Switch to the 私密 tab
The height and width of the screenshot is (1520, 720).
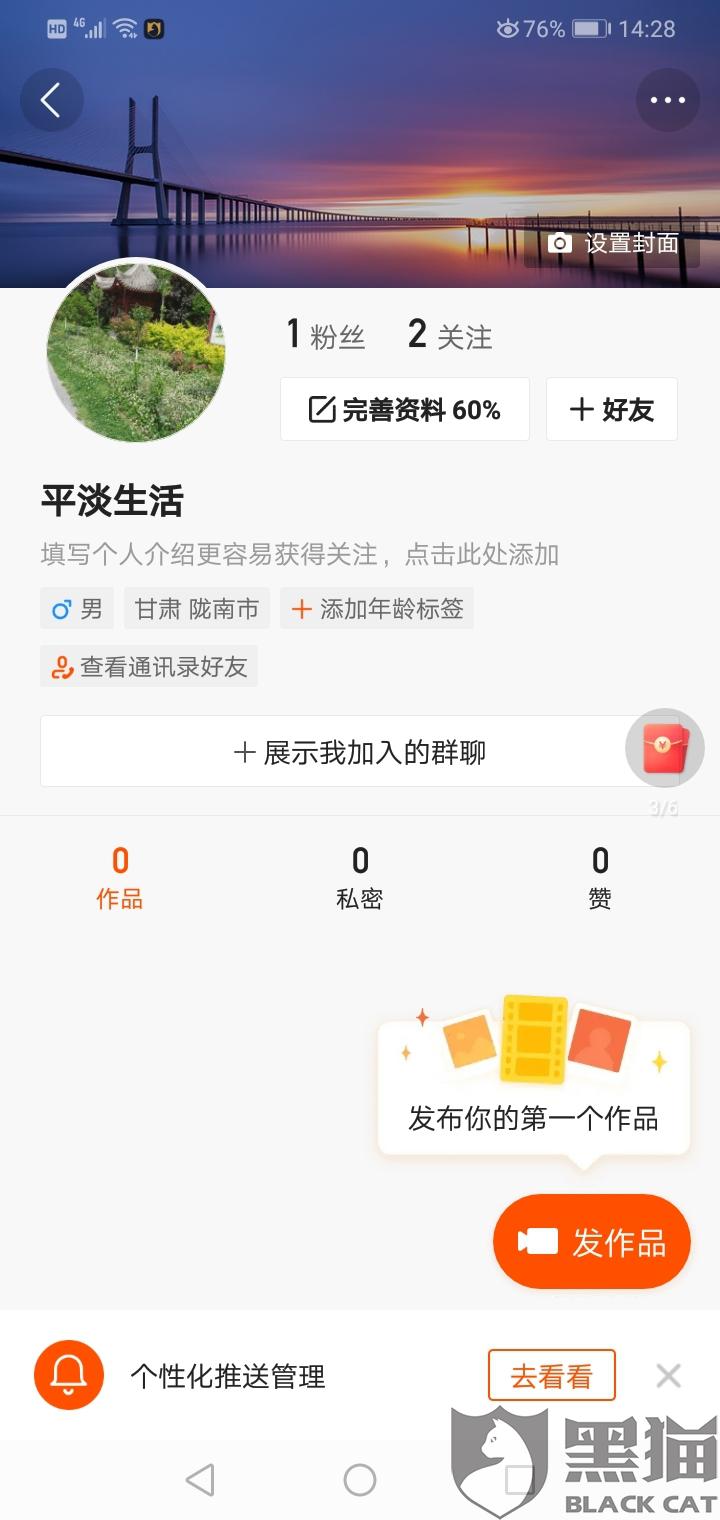click(x=360, y=875)
